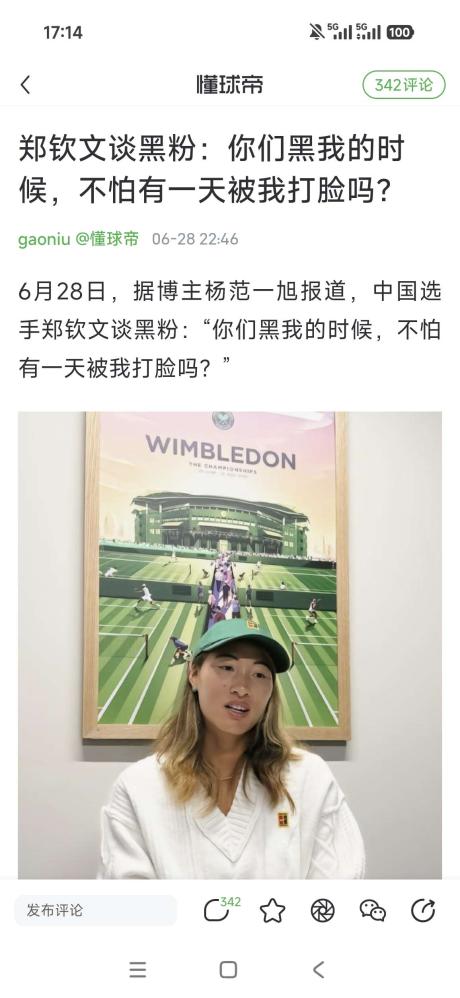This screenshot has width=460, height=998.
Task: Open system recent apps menu
Action: click(138, 969)
